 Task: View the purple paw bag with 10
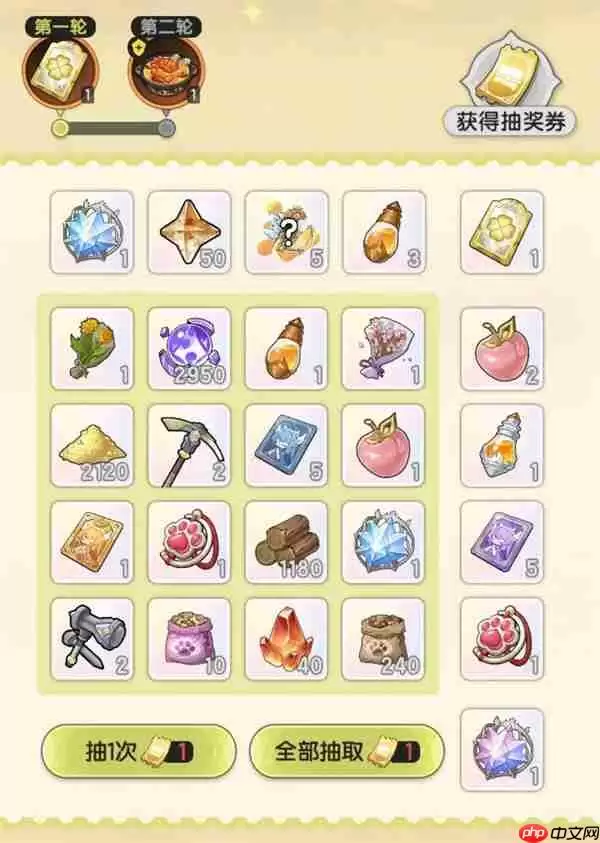point(189,639)
